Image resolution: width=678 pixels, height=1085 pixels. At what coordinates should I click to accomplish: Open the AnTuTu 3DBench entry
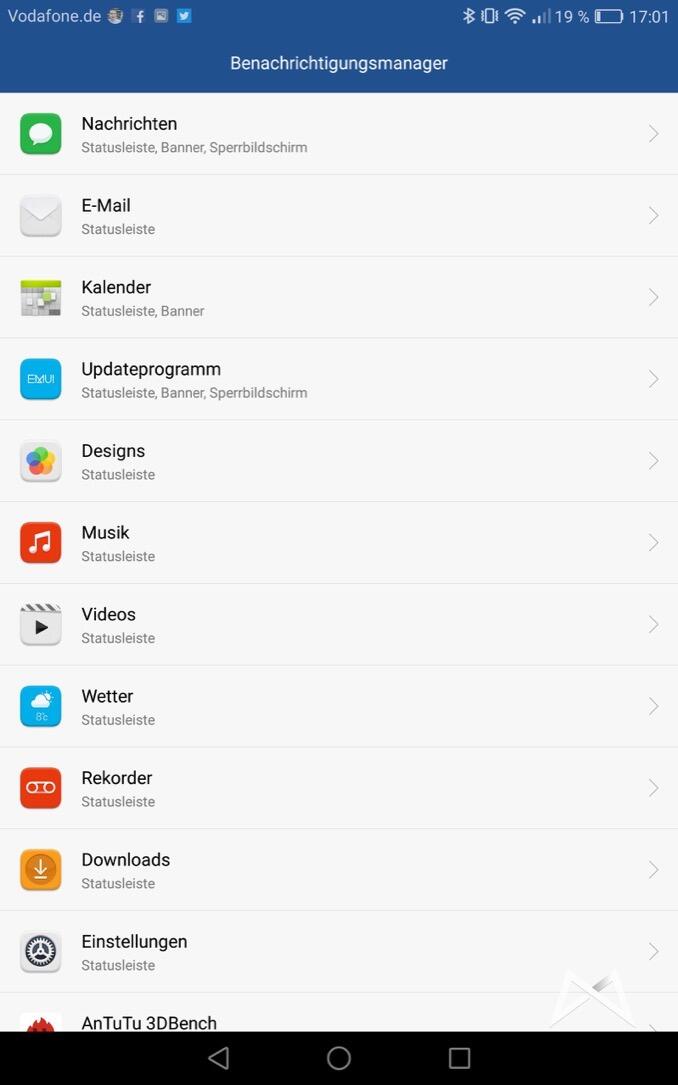coord(300,1019)
